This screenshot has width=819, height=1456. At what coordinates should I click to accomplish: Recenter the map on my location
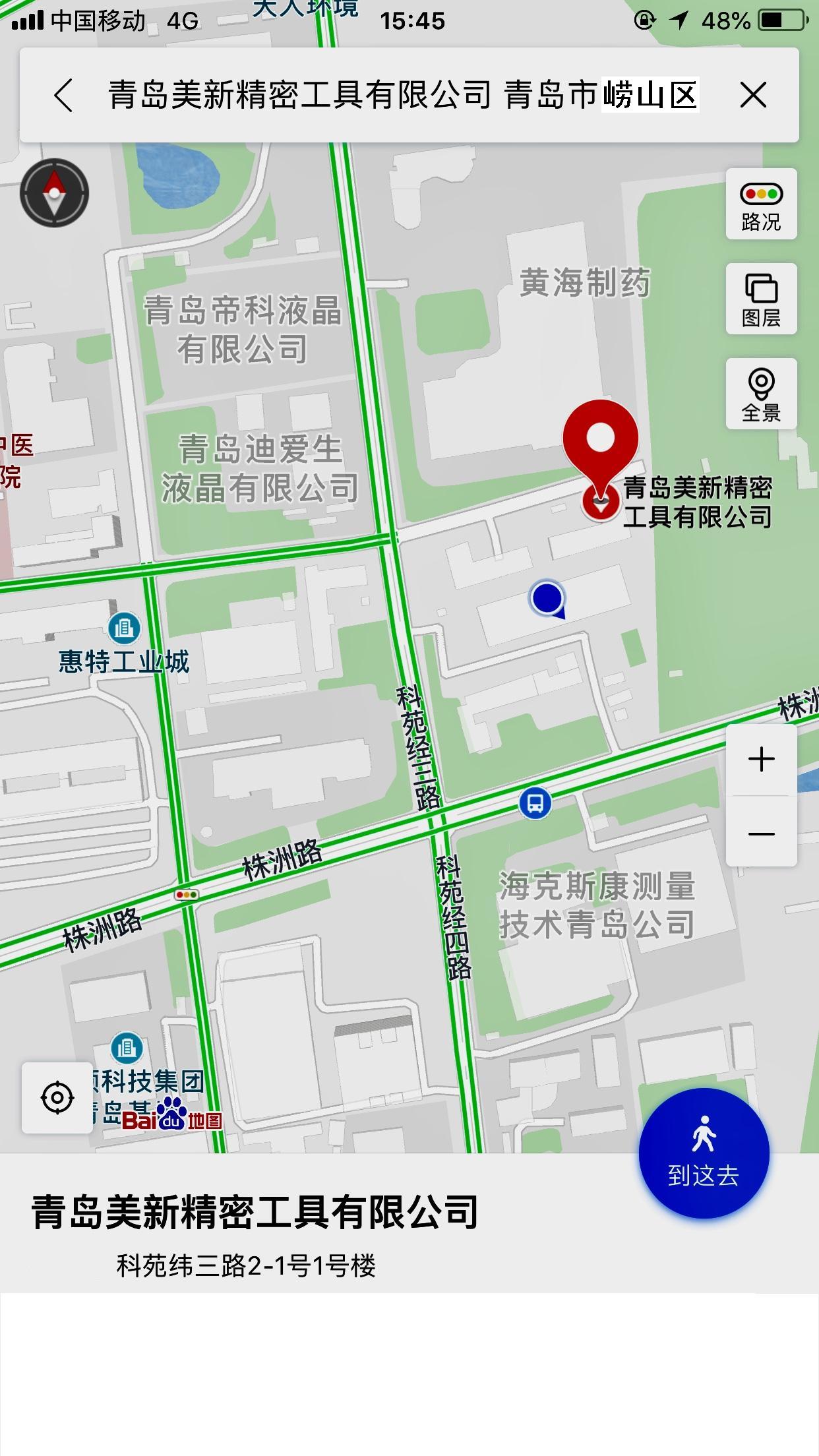click(x=57, y=1098)
